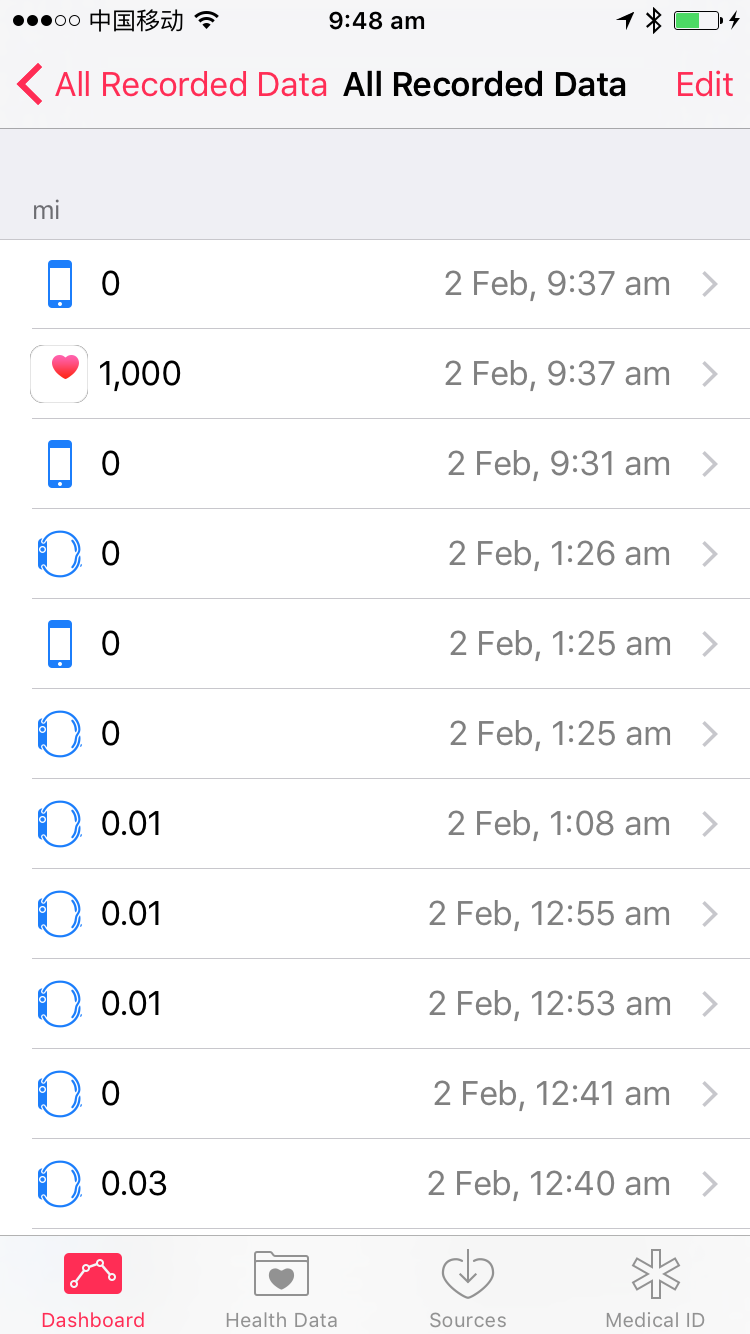Open the 0 entry from 12:41 am
This screenshot has height=1334, width=750.
(375, 1094)
